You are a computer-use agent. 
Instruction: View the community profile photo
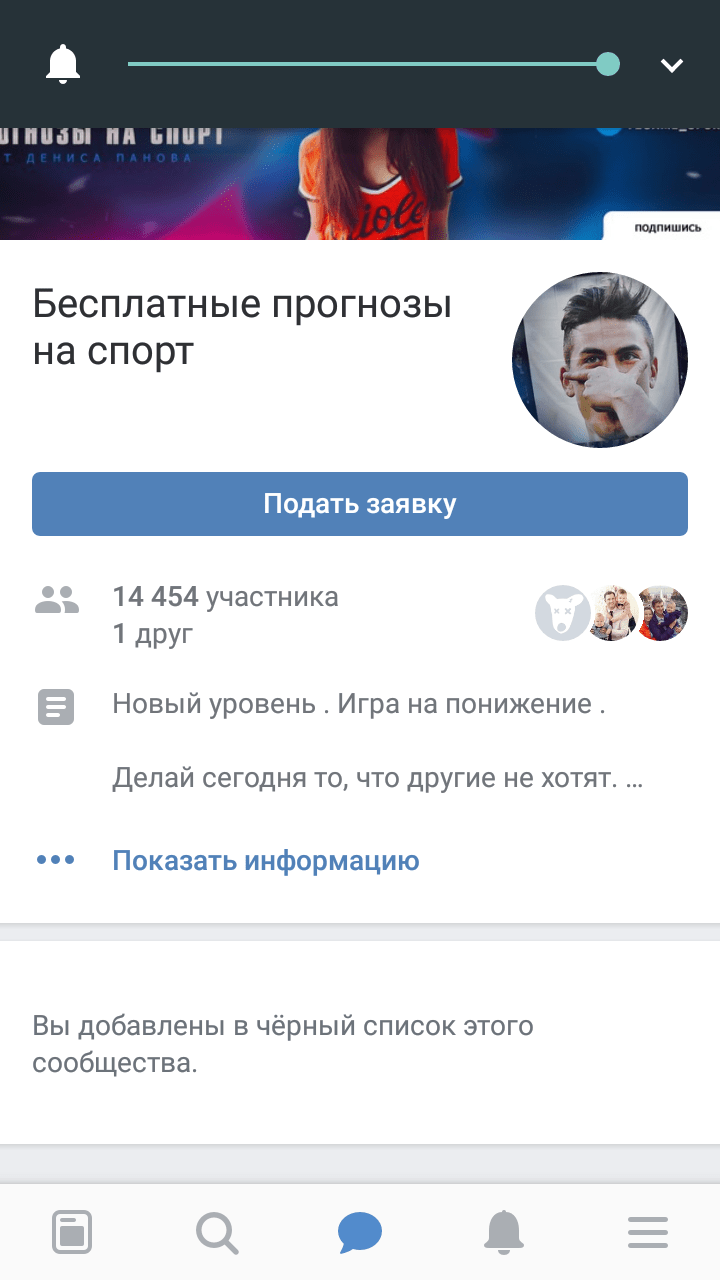(x=599, y=359)
